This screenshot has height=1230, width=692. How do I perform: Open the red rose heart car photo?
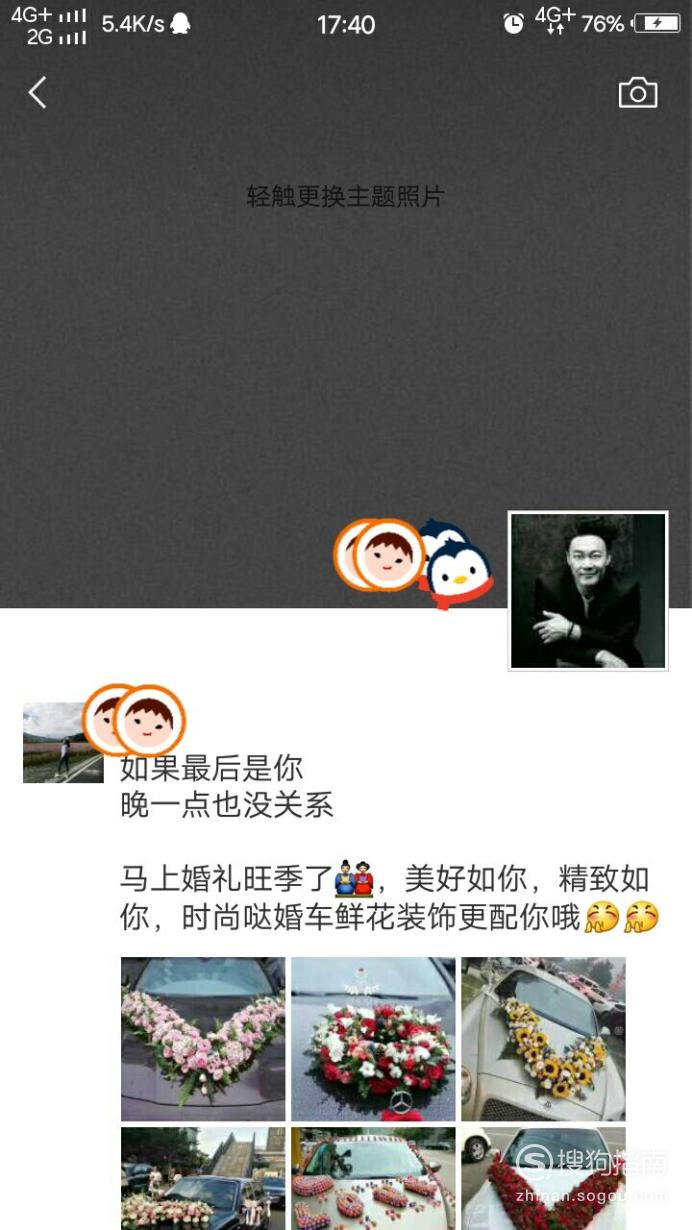[543, 1178]
